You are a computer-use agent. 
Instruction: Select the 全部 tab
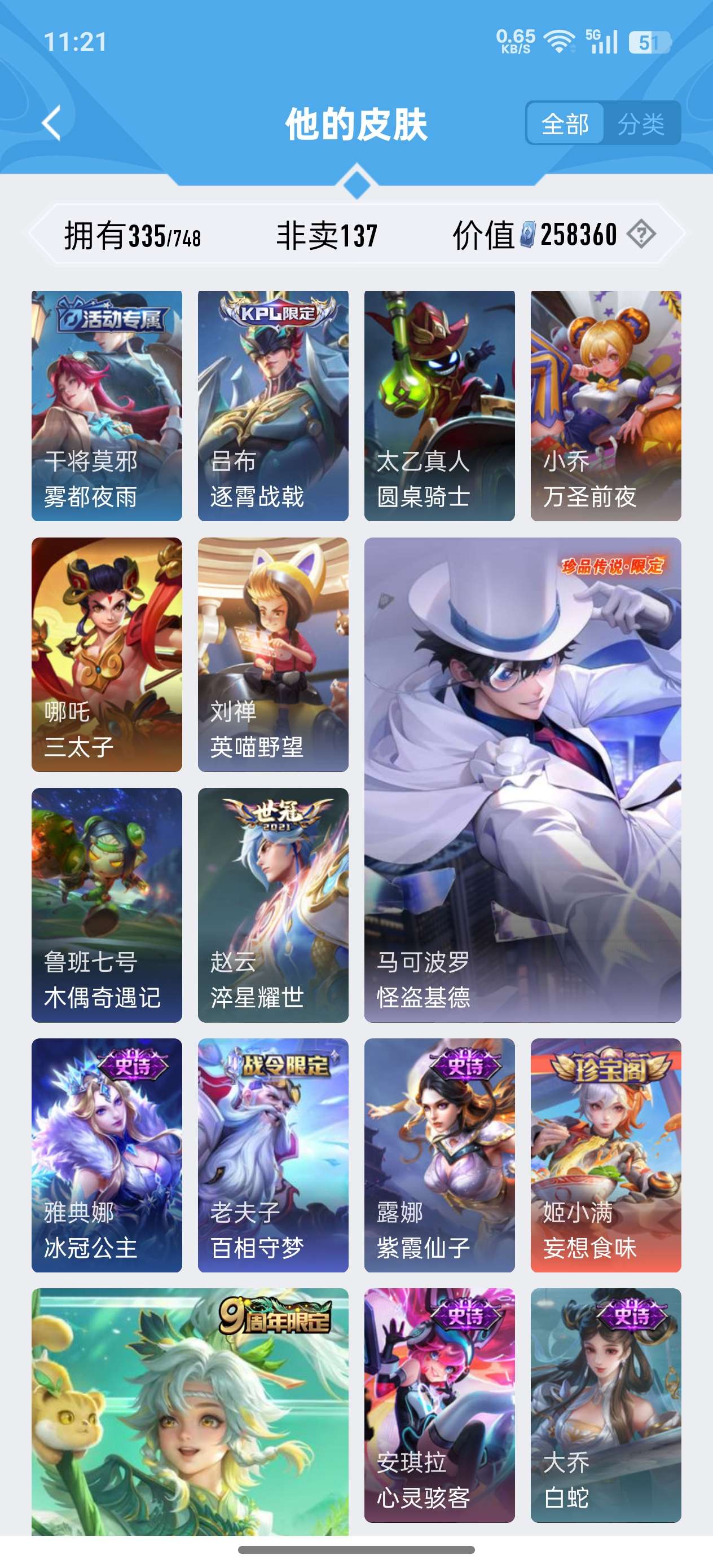point(565,124)
